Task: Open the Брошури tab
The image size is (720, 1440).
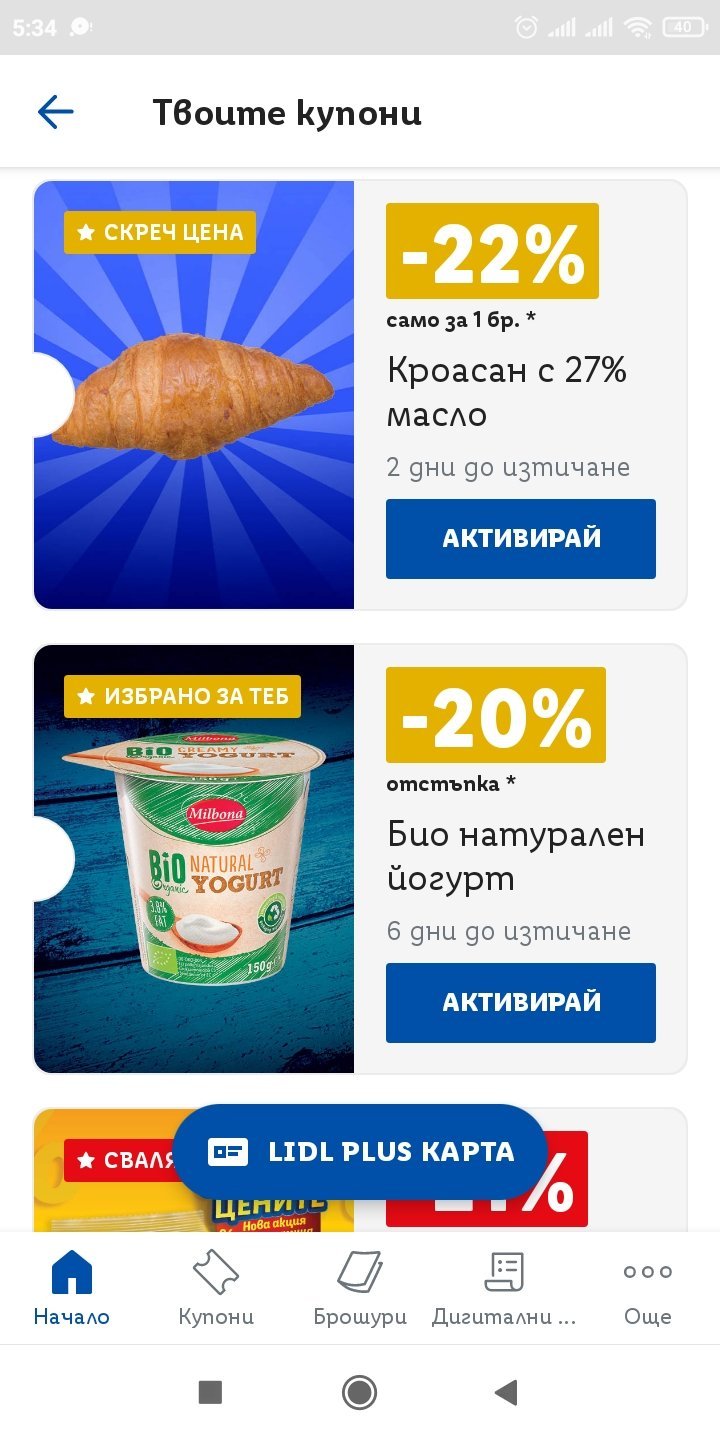Action: pyautogui.click(x=360, y=1289)
